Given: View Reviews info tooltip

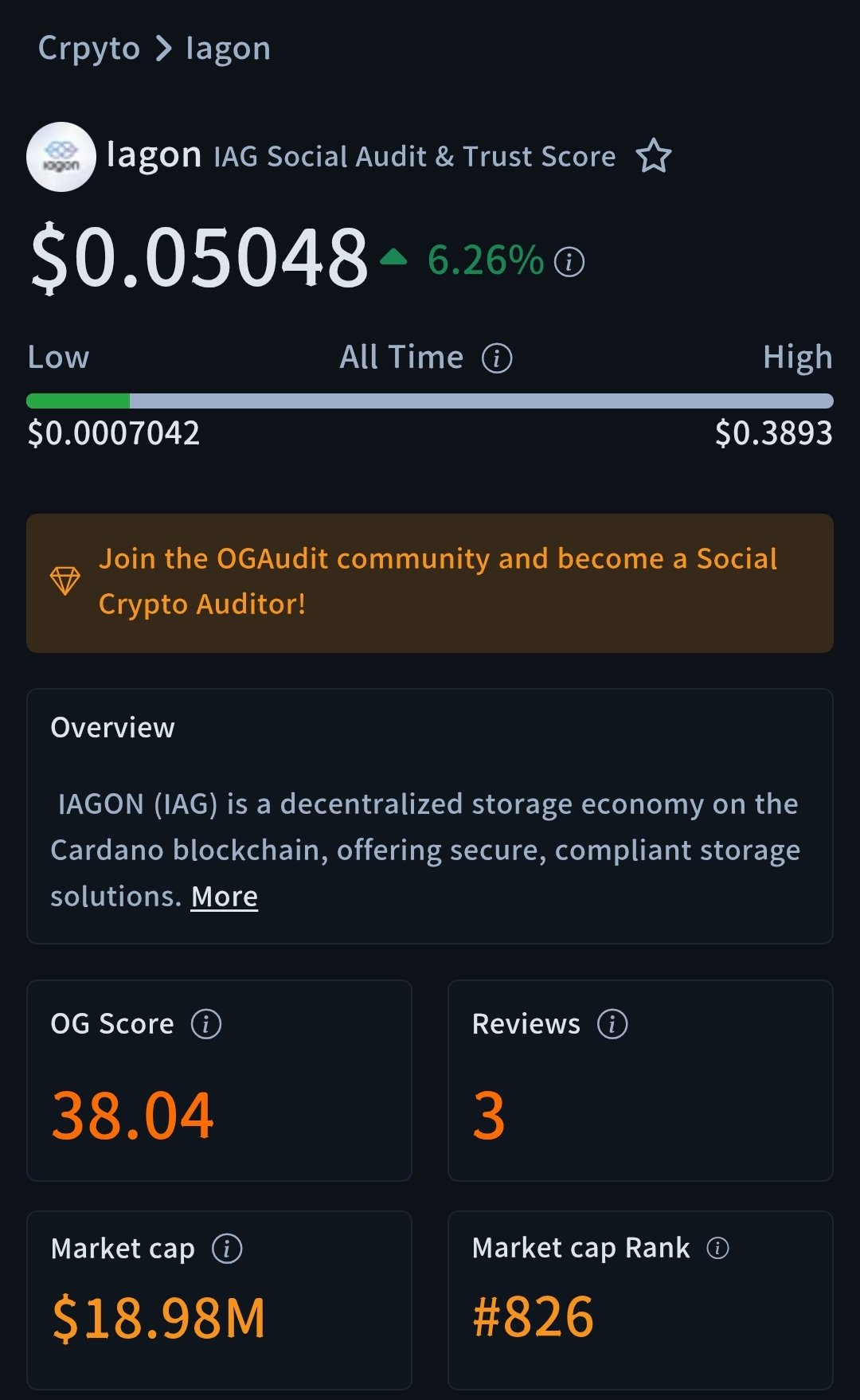Looking at the screenshot, I should 612,1024.
